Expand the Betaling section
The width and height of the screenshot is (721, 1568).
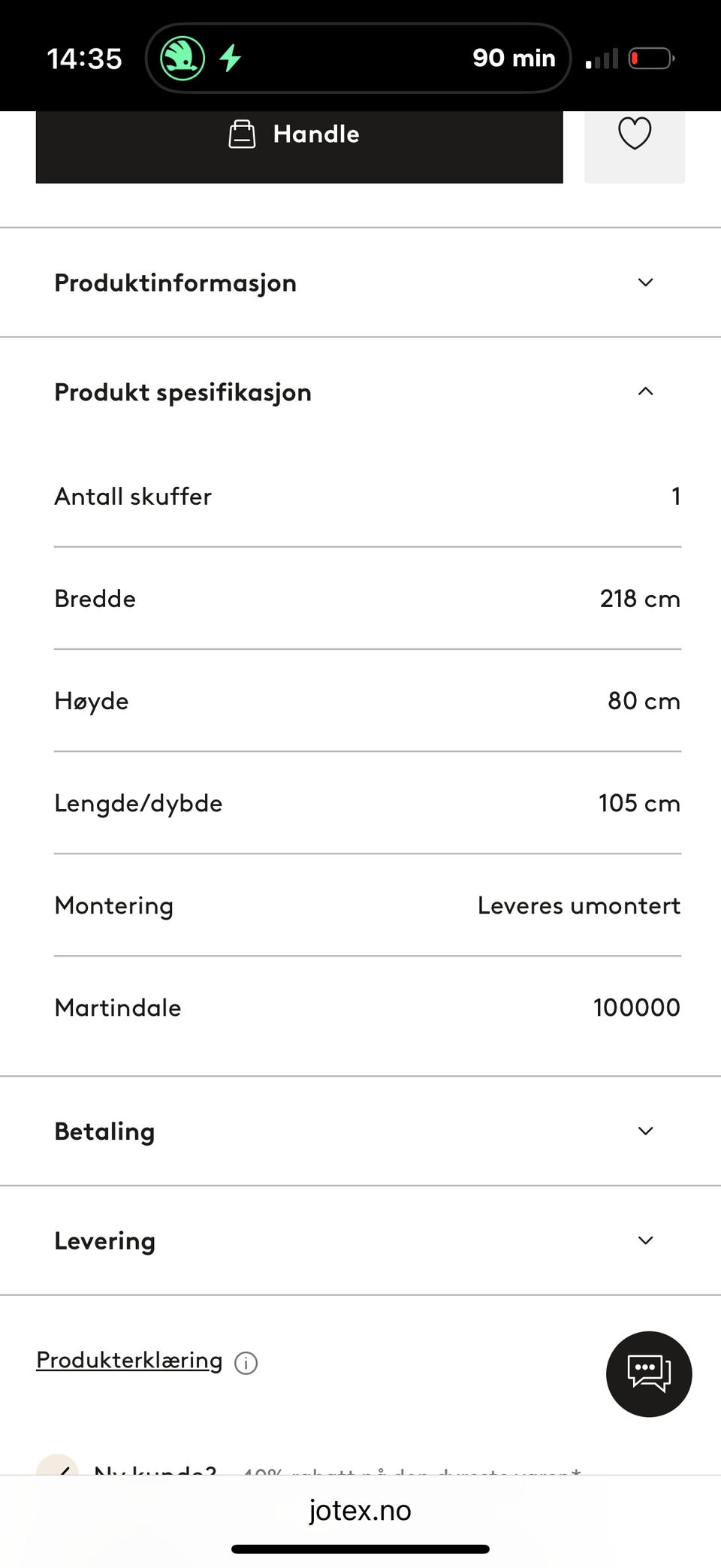(x=644, y=1131)
